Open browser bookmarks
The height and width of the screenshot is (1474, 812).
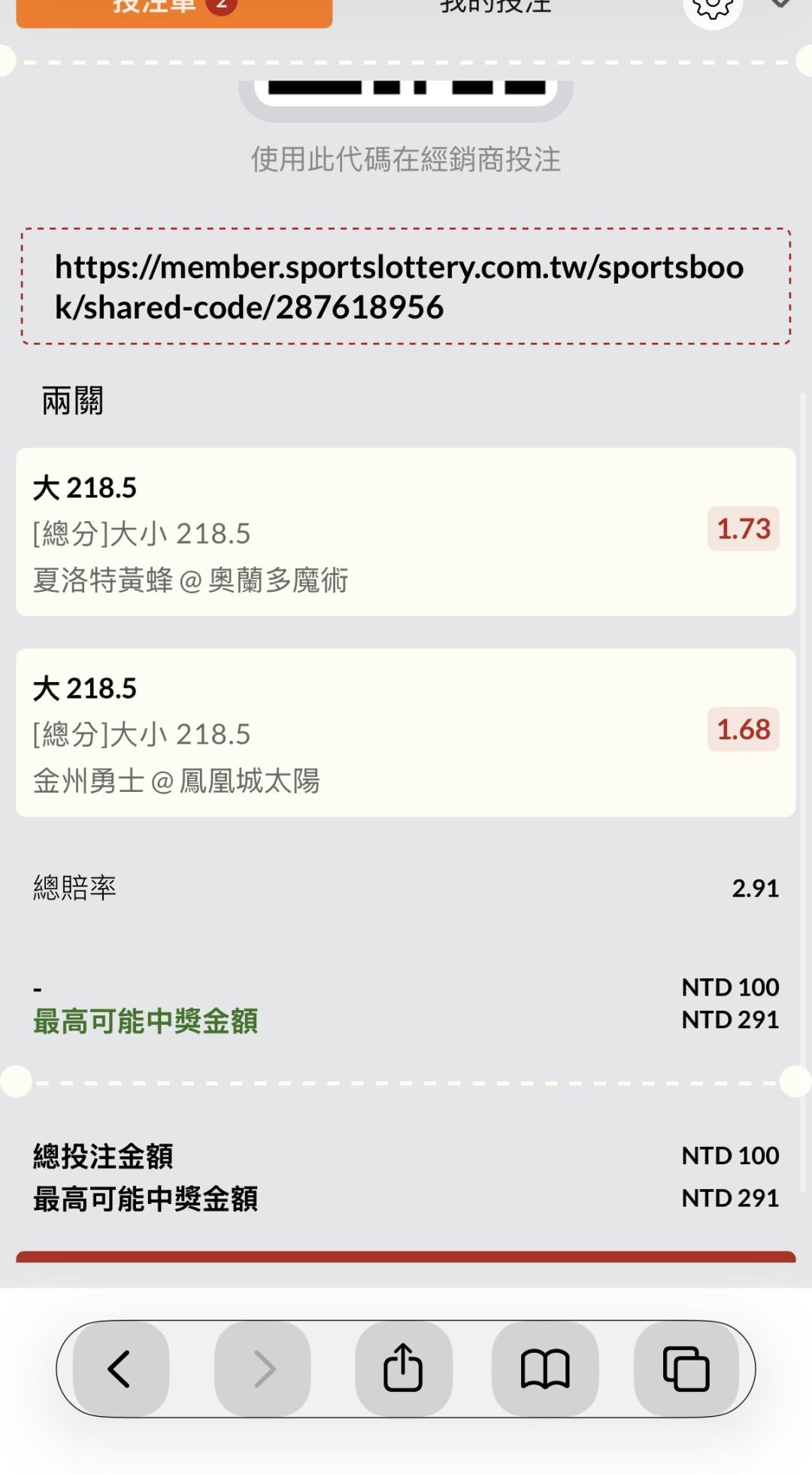point(545,1369)
